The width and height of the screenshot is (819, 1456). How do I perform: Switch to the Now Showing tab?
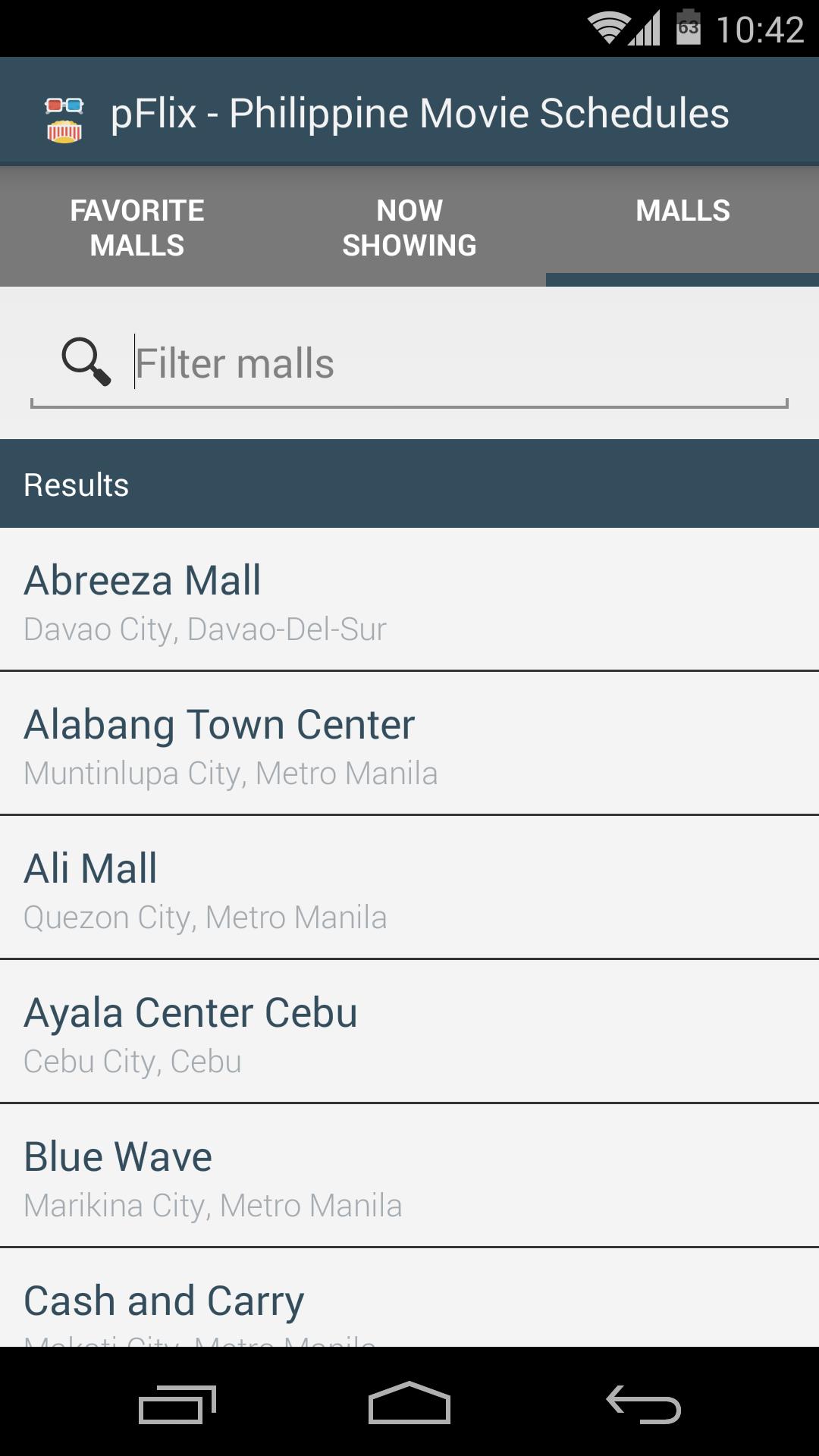pos(409,227)
